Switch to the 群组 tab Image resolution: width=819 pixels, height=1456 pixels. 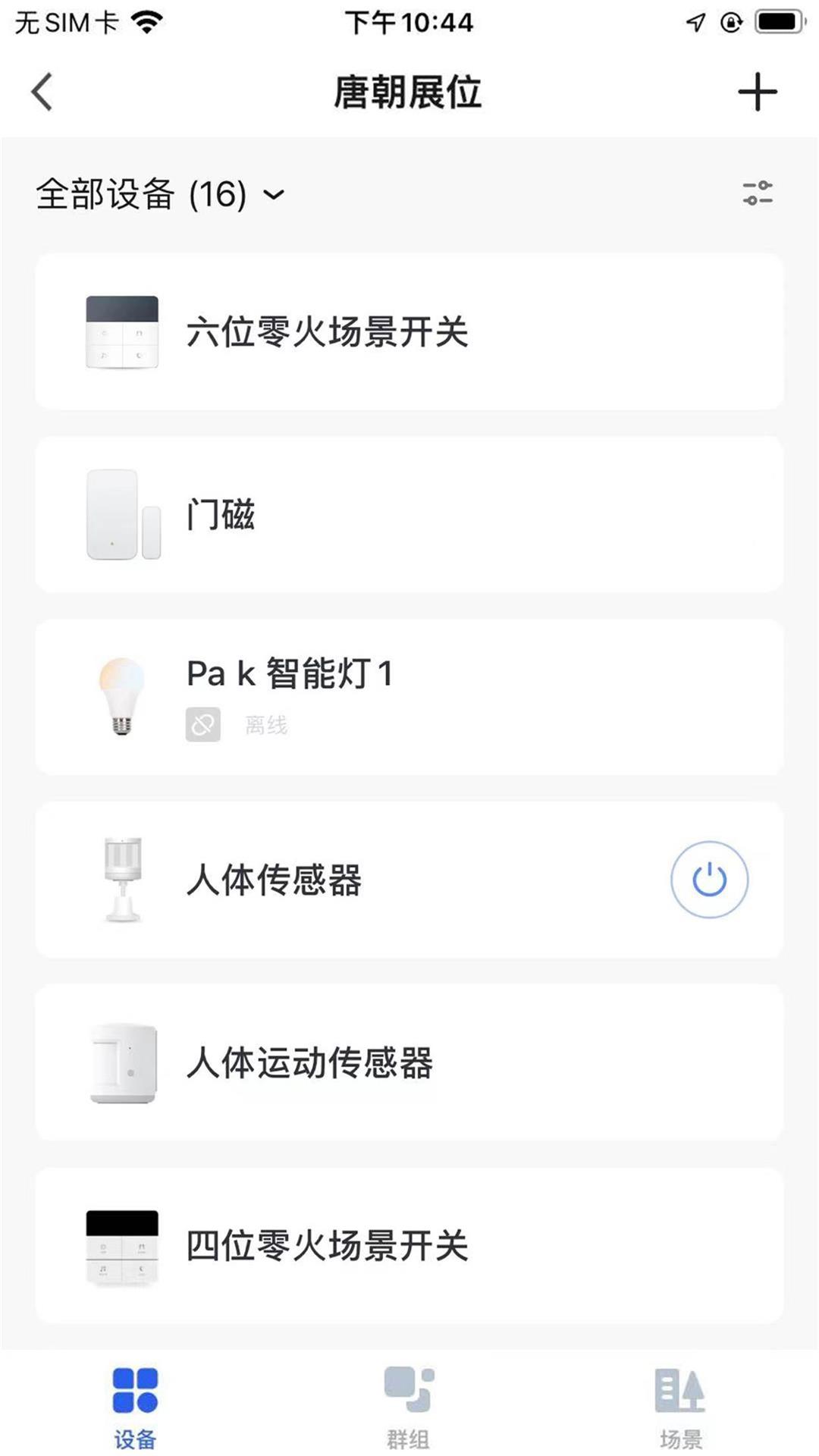[409, 1407]
